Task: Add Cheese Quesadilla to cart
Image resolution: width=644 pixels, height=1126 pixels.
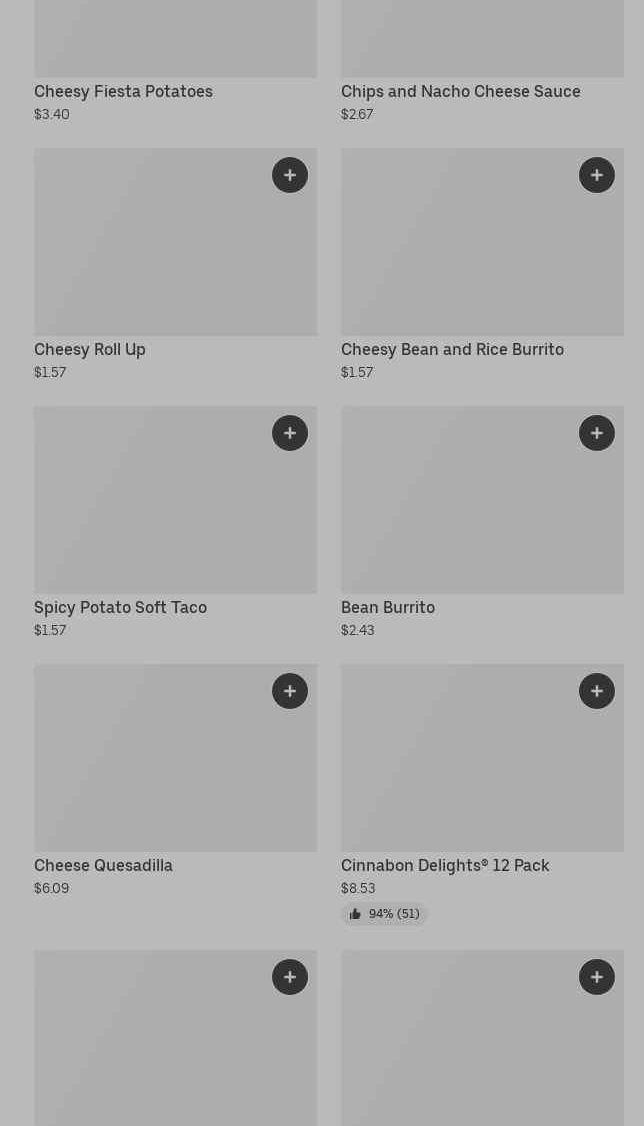Action: click(290, 691)
